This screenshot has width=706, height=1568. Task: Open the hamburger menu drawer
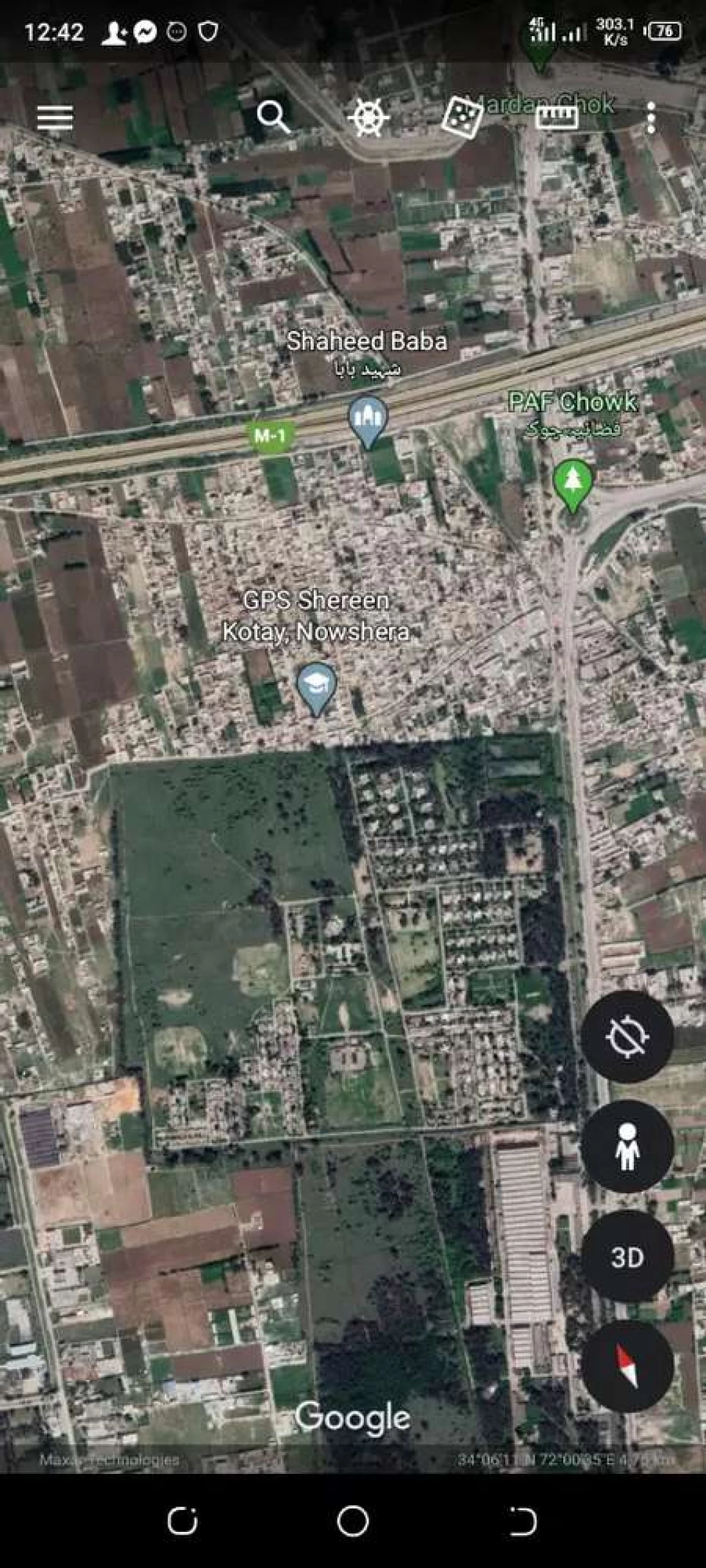pos(55,117)
